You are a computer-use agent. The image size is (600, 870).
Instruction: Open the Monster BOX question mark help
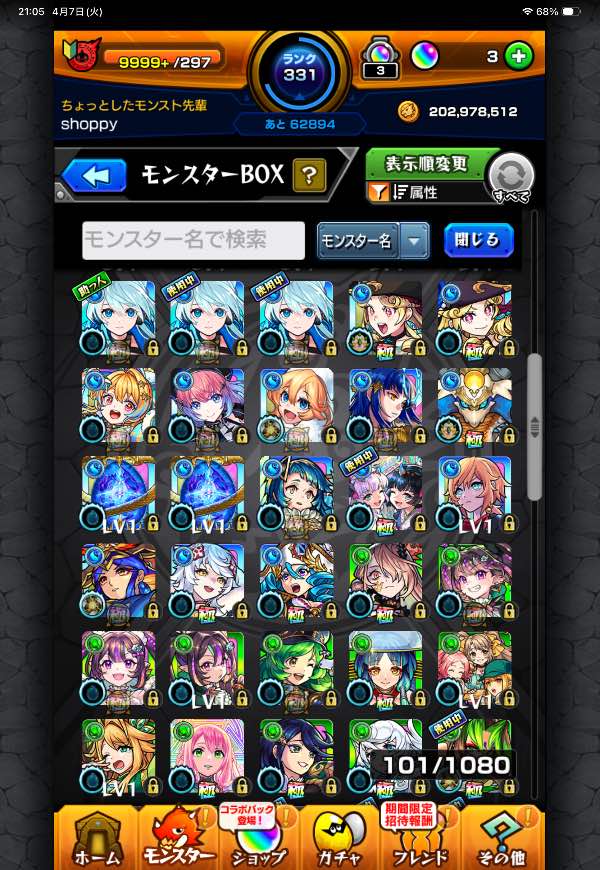(309, 175)
